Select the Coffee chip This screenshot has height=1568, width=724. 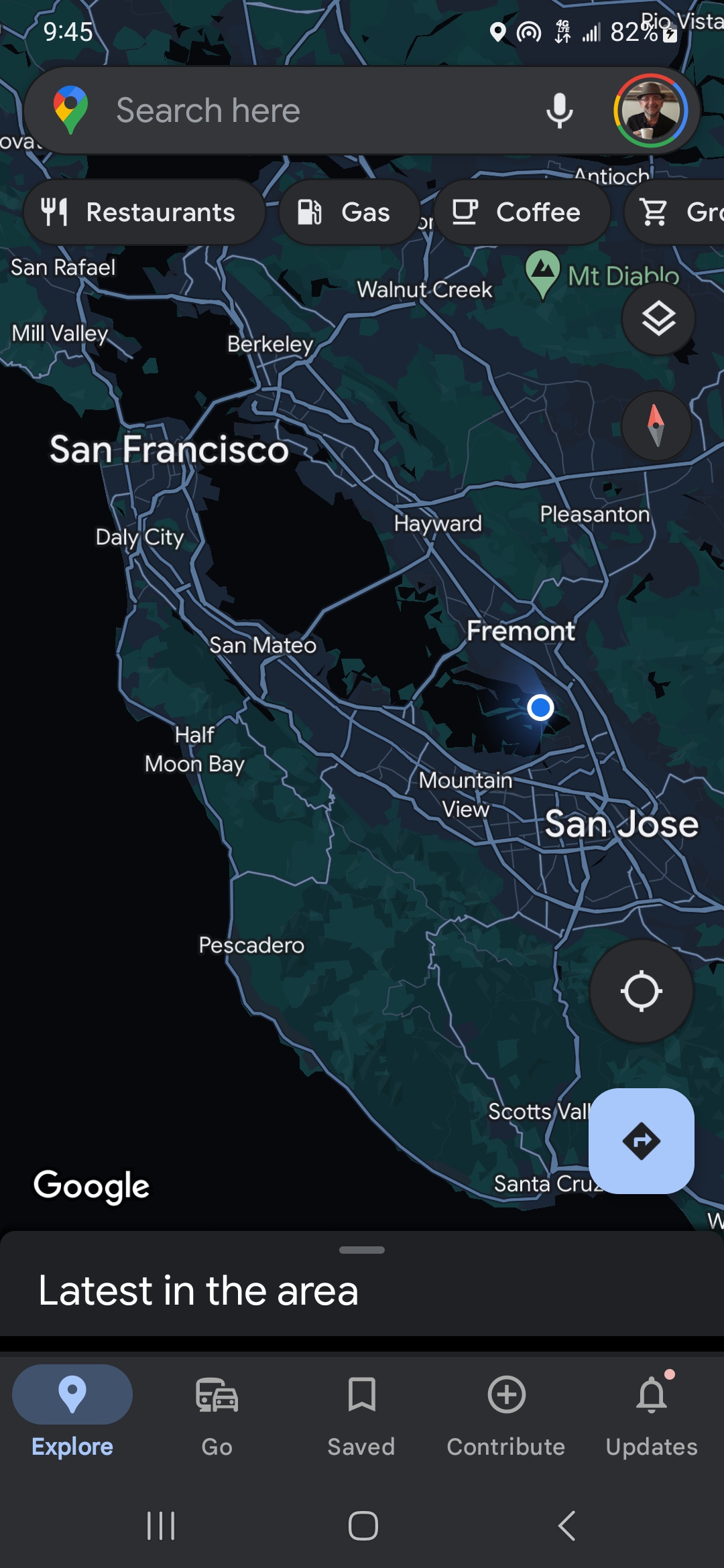point(522,212)
